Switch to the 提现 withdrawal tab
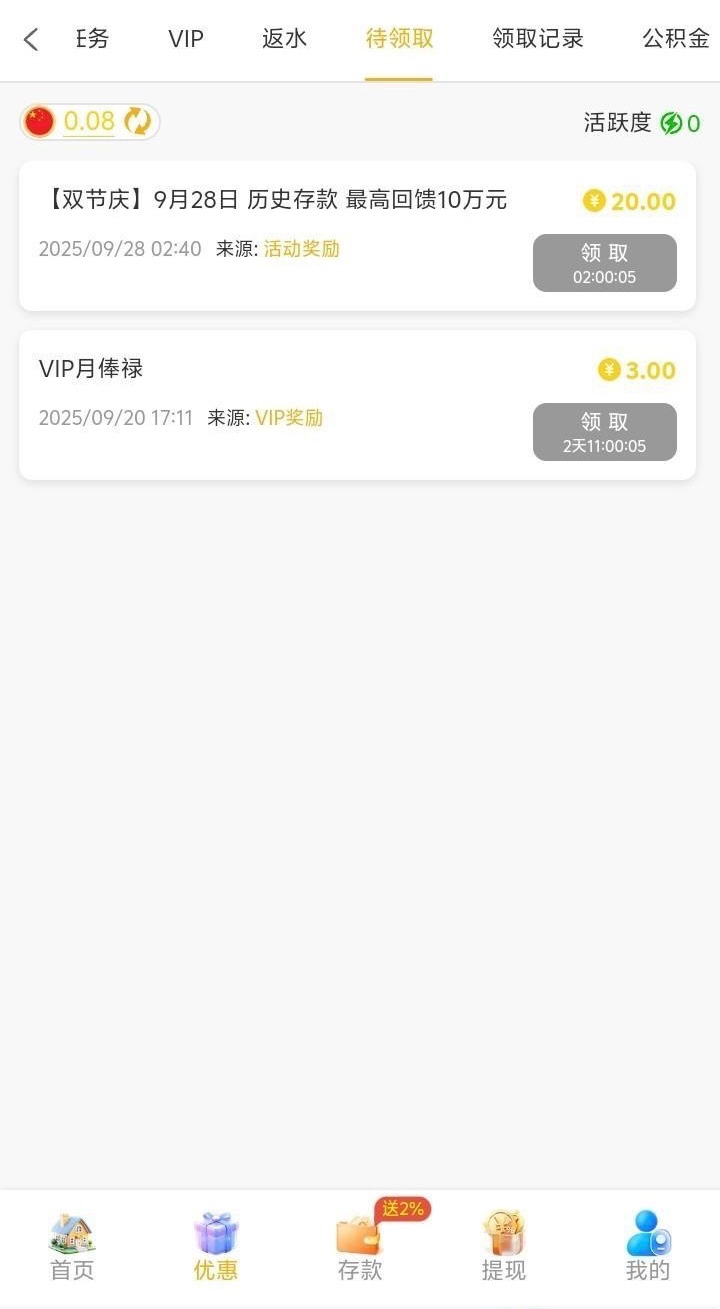This screenshot has height=1309, width=720. (x=504, y=1246)
